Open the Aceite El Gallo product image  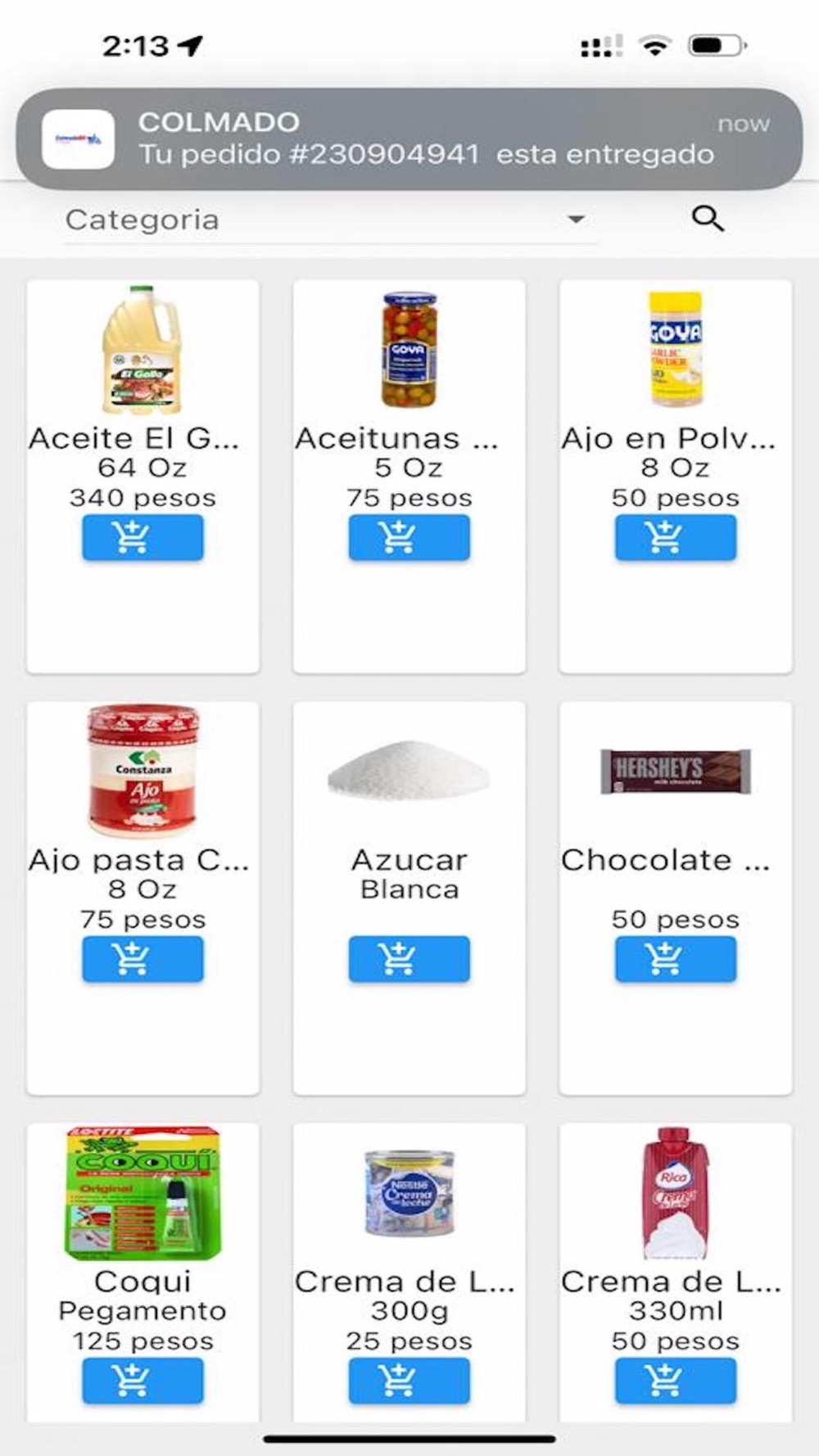[x=143, y=350]
